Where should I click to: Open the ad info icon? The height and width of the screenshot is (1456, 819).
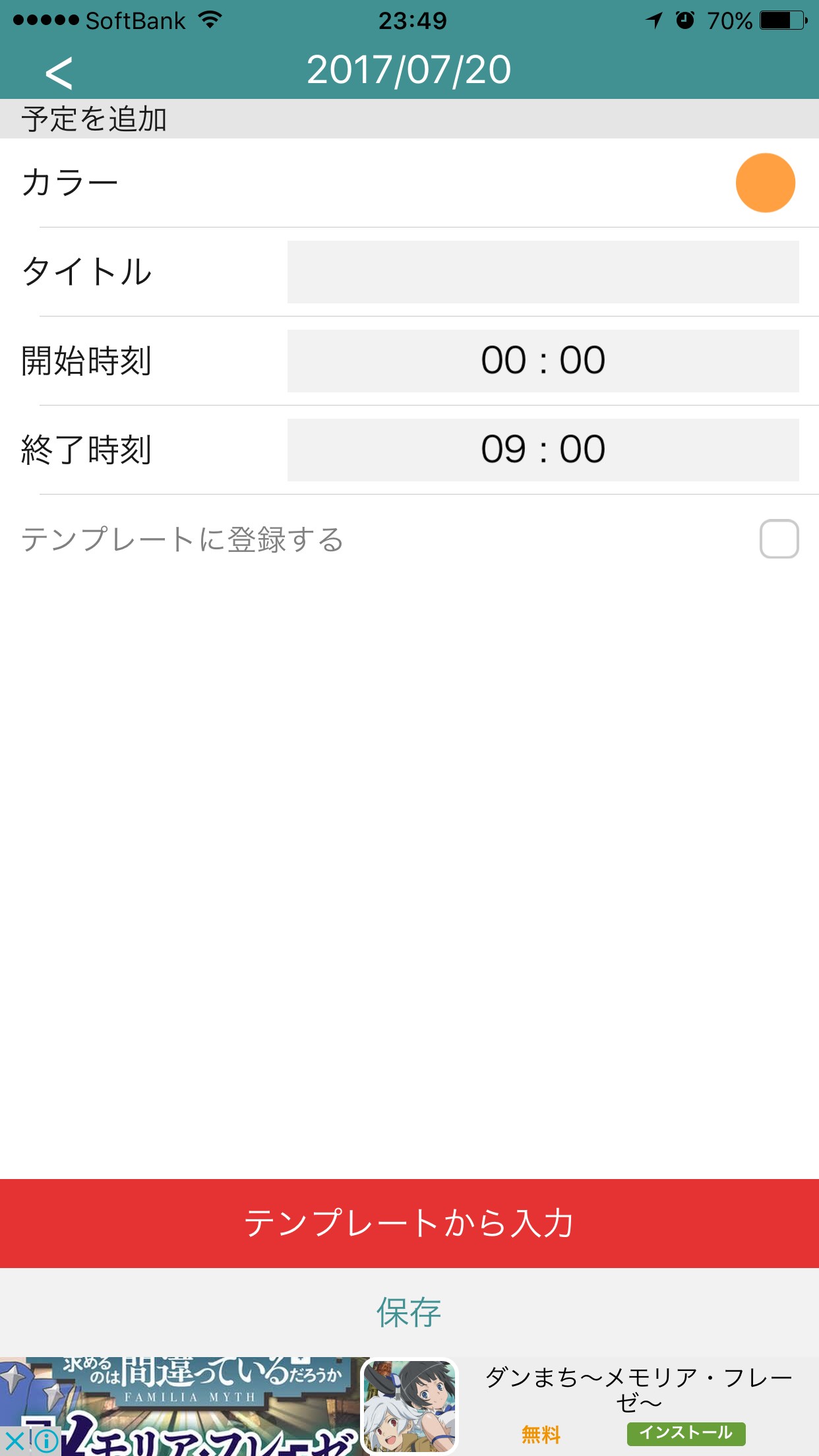point(46,1441)
